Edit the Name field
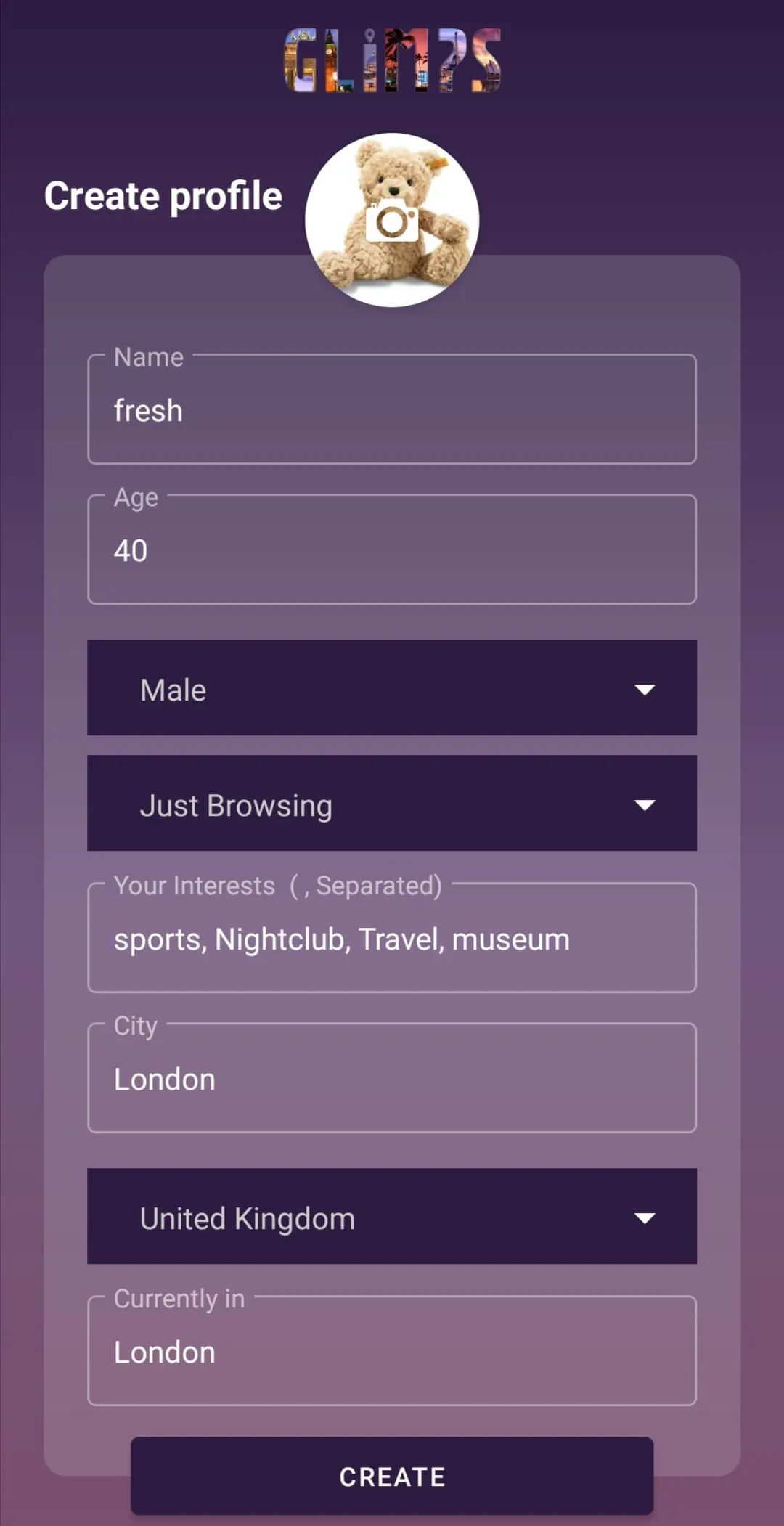 pyautogui.click(x=392, y=410)
